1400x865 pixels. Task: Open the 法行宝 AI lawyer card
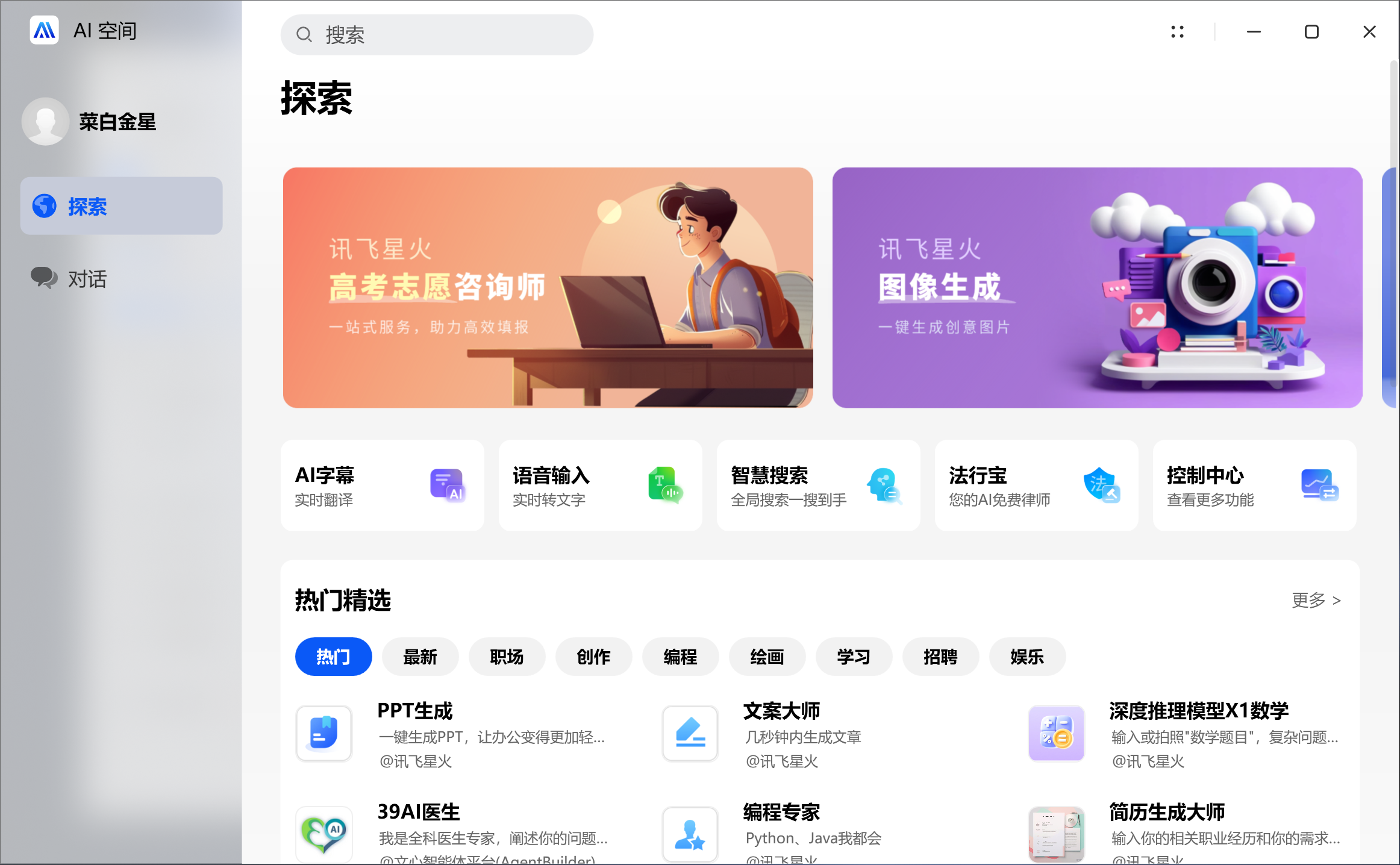pos(1036,486)
